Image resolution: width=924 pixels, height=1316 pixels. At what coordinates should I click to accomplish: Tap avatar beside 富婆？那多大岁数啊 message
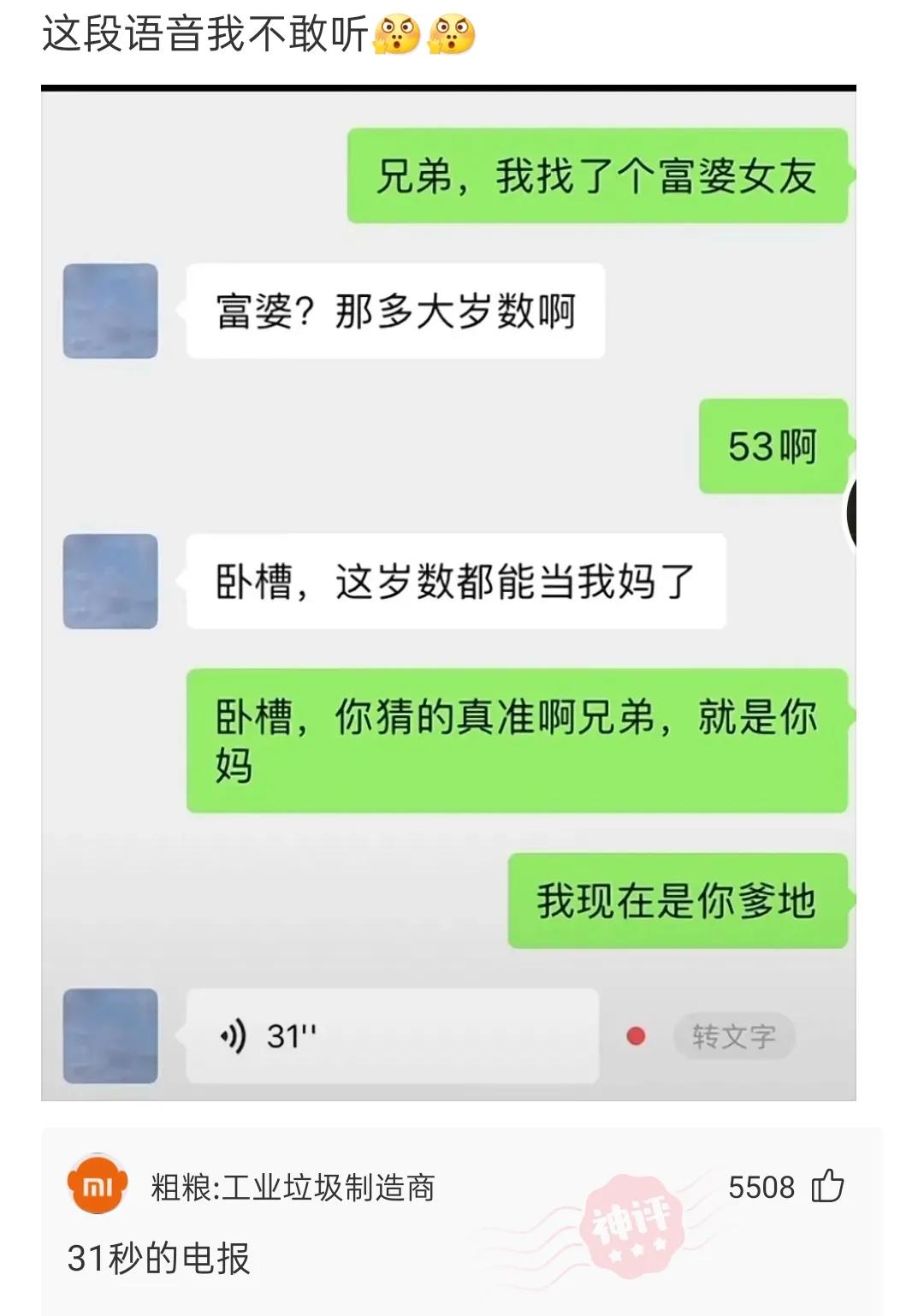pyautogui.click(x=110, y=311)
